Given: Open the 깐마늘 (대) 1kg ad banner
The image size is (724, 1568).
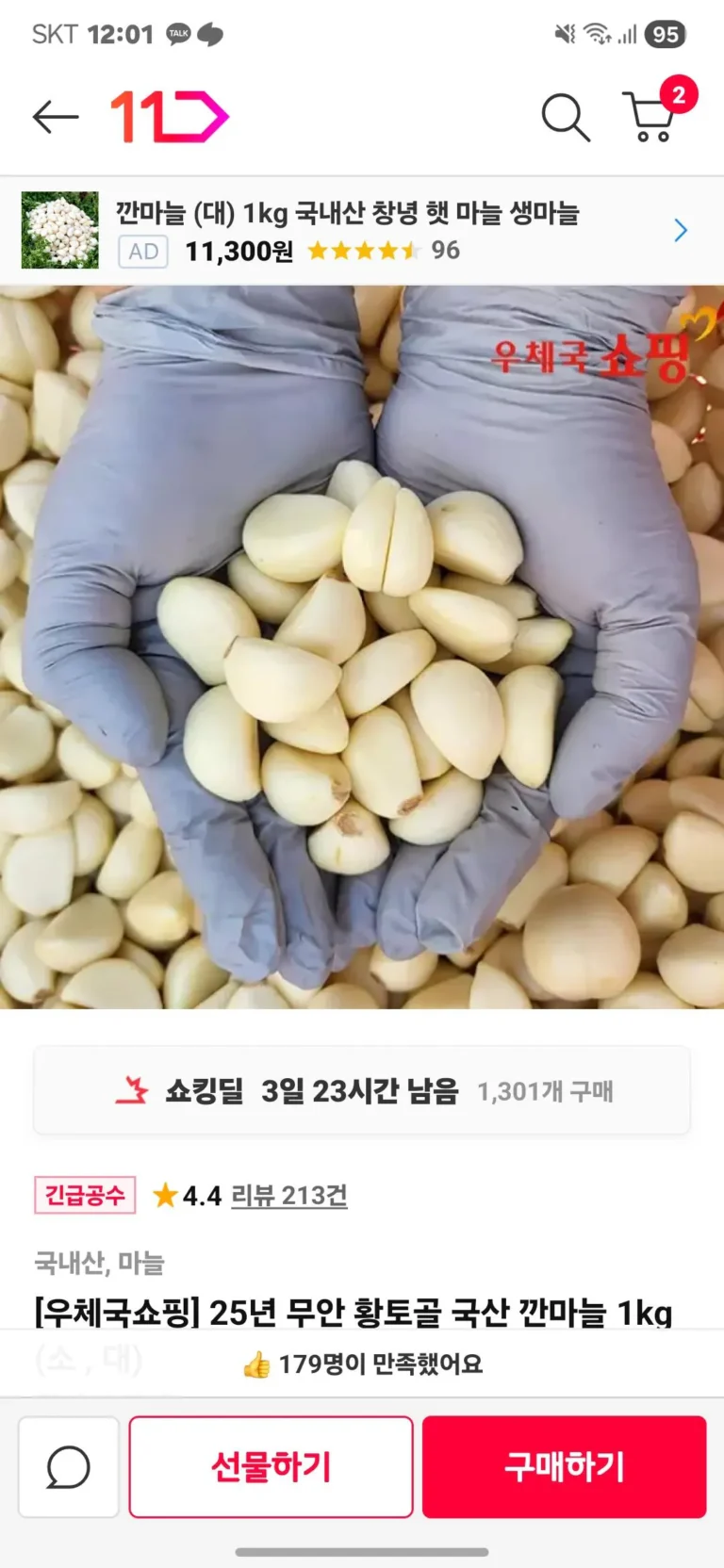Looking at the screenshot, I should 358,231.
